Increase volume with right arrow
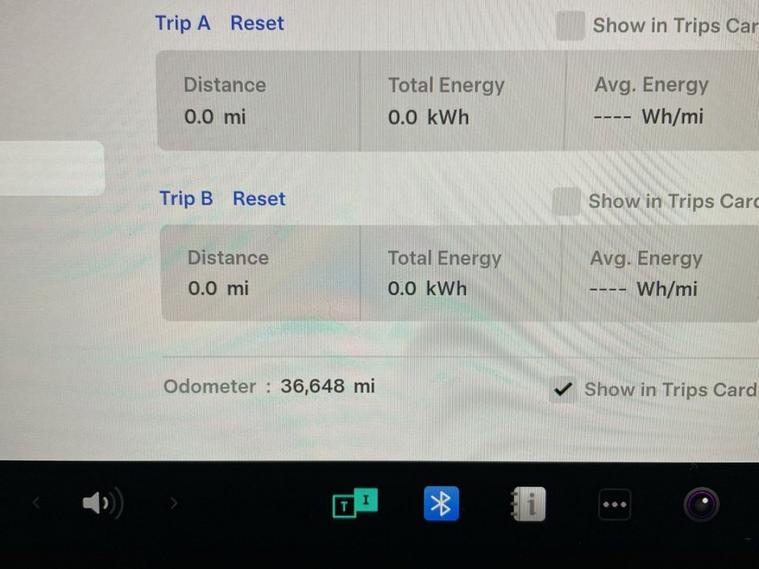The width and height of the screenshot is (759, 569). click(173, 504)
